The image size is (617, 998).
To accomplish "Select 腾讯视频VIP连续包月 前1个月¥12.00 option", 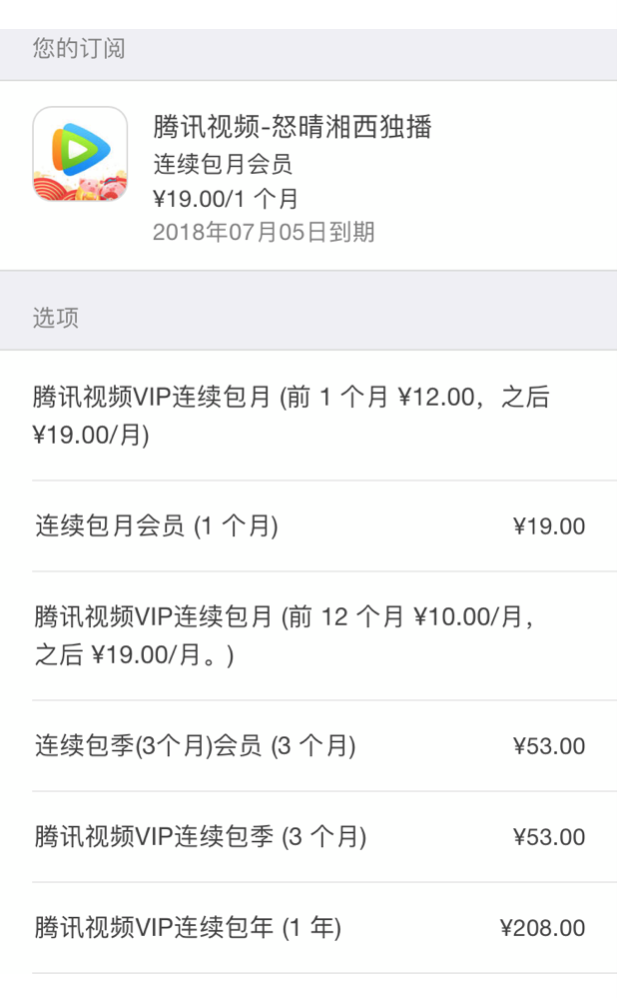I will [x=308, y=416].
